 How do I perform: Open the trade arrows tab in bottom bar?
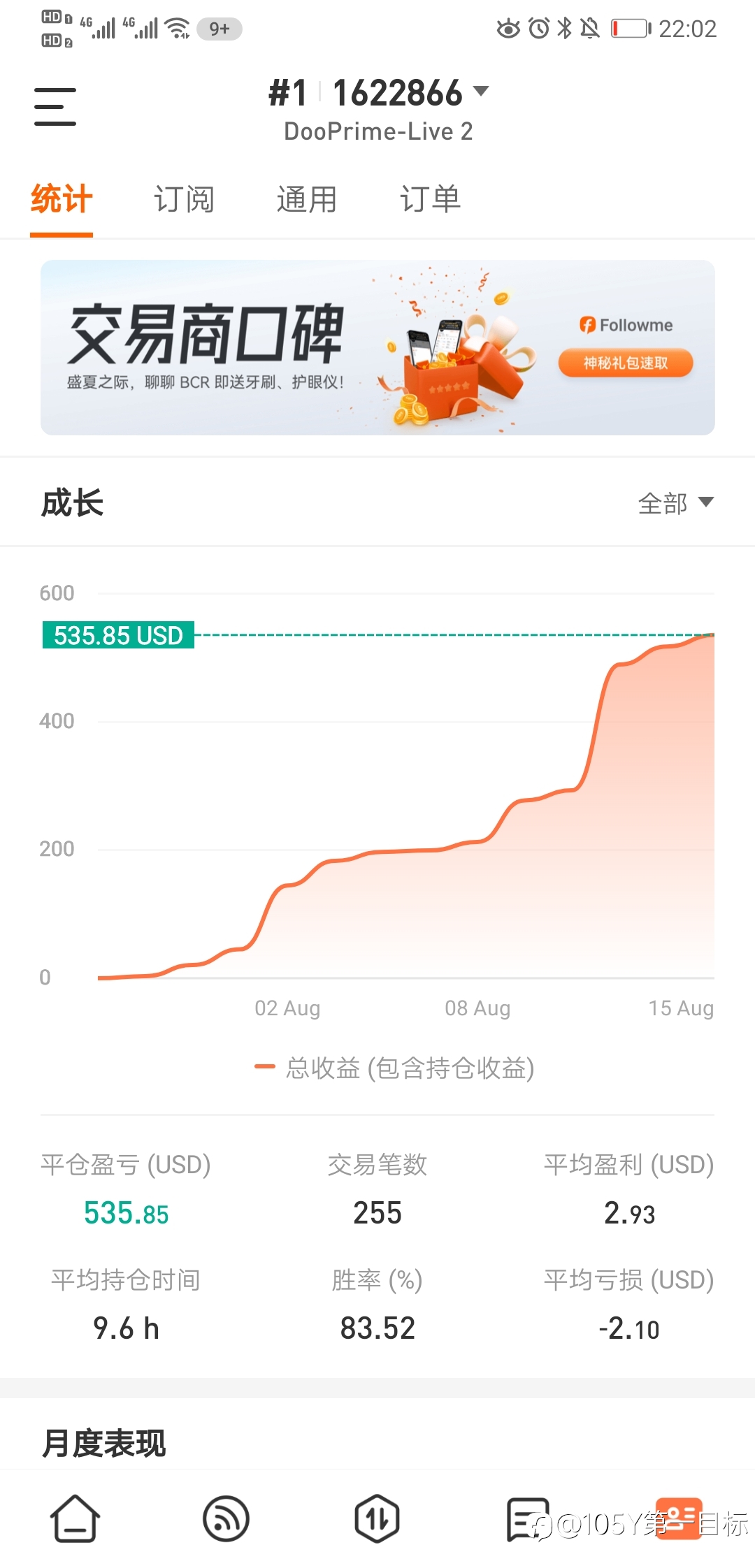pyautogui.click(x=377, y=1518)
